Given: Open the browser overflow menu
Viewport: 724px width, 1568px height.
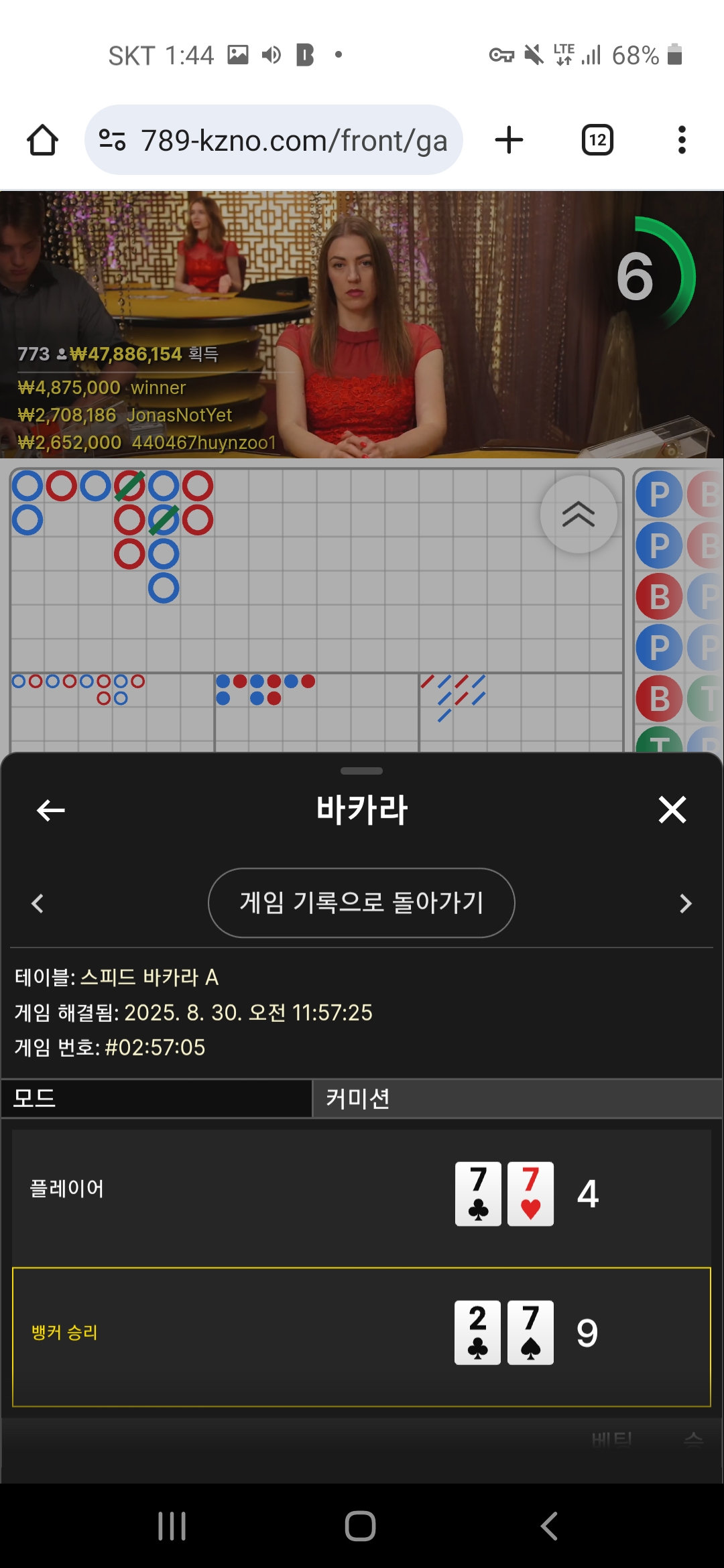Looking at the screenshot, I should pos(682,140).
